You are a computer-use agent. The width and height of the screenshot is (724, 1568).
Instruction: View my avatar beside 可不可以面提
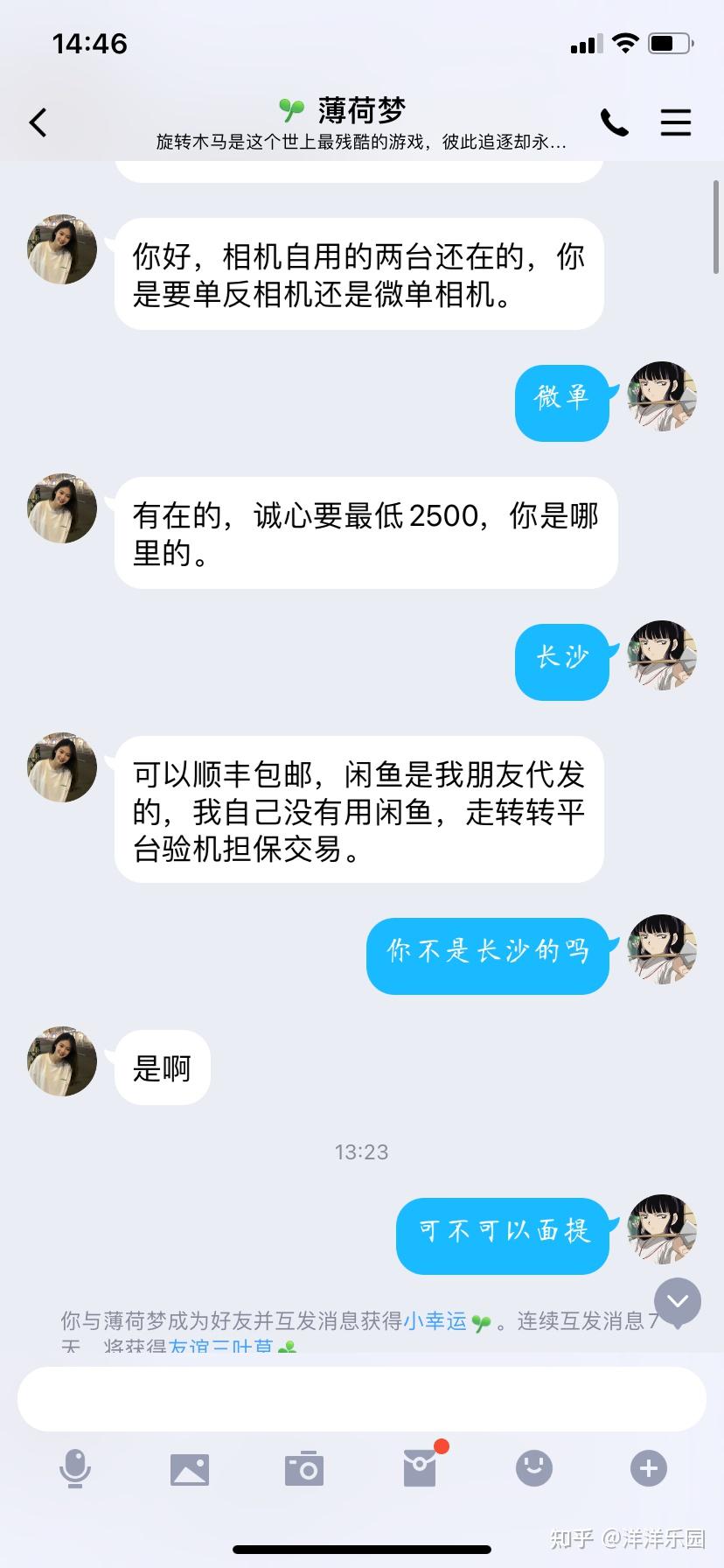click(663, 1228)
